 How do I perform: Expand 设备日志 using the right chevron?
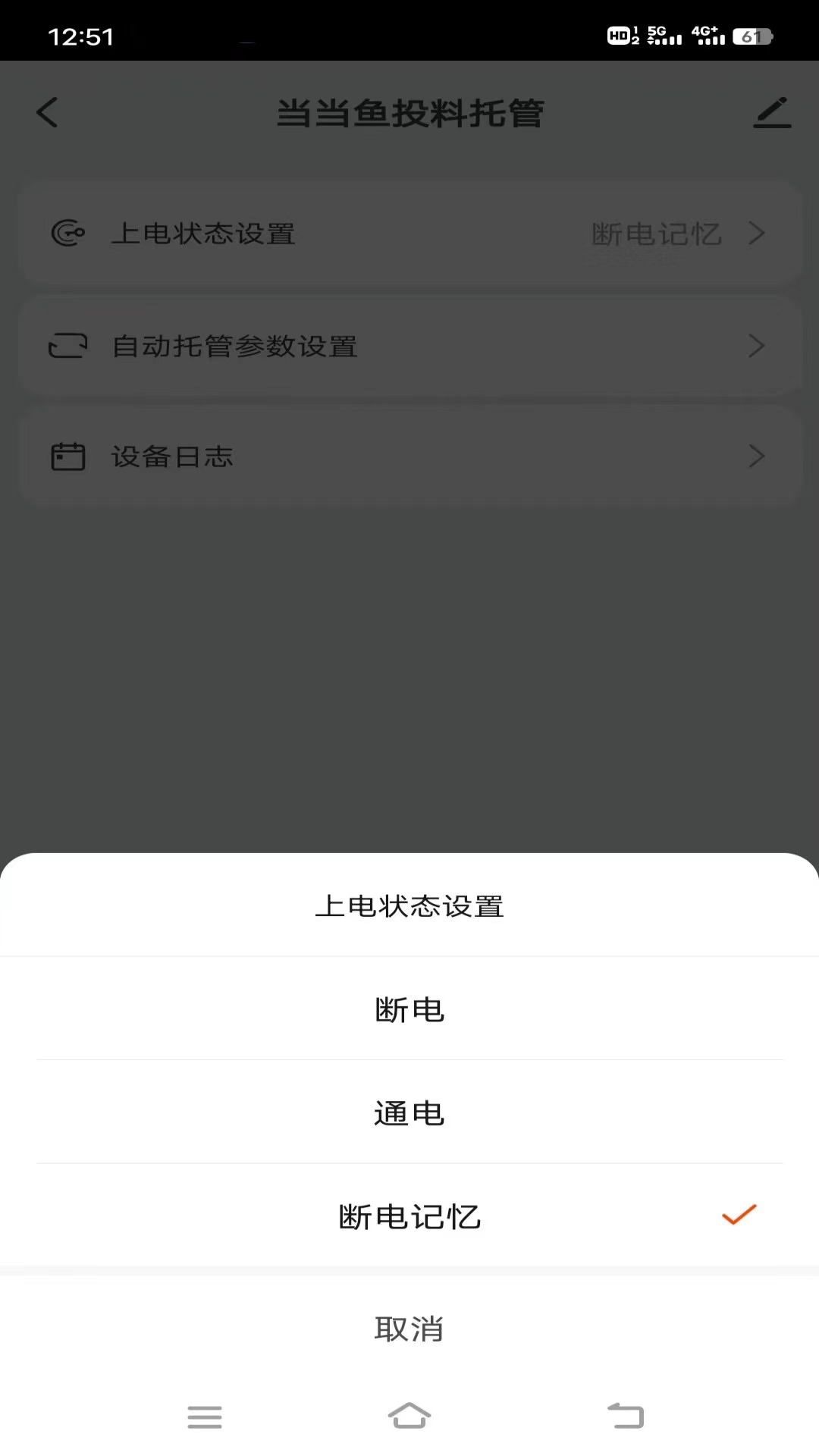[x=756, y=456]
